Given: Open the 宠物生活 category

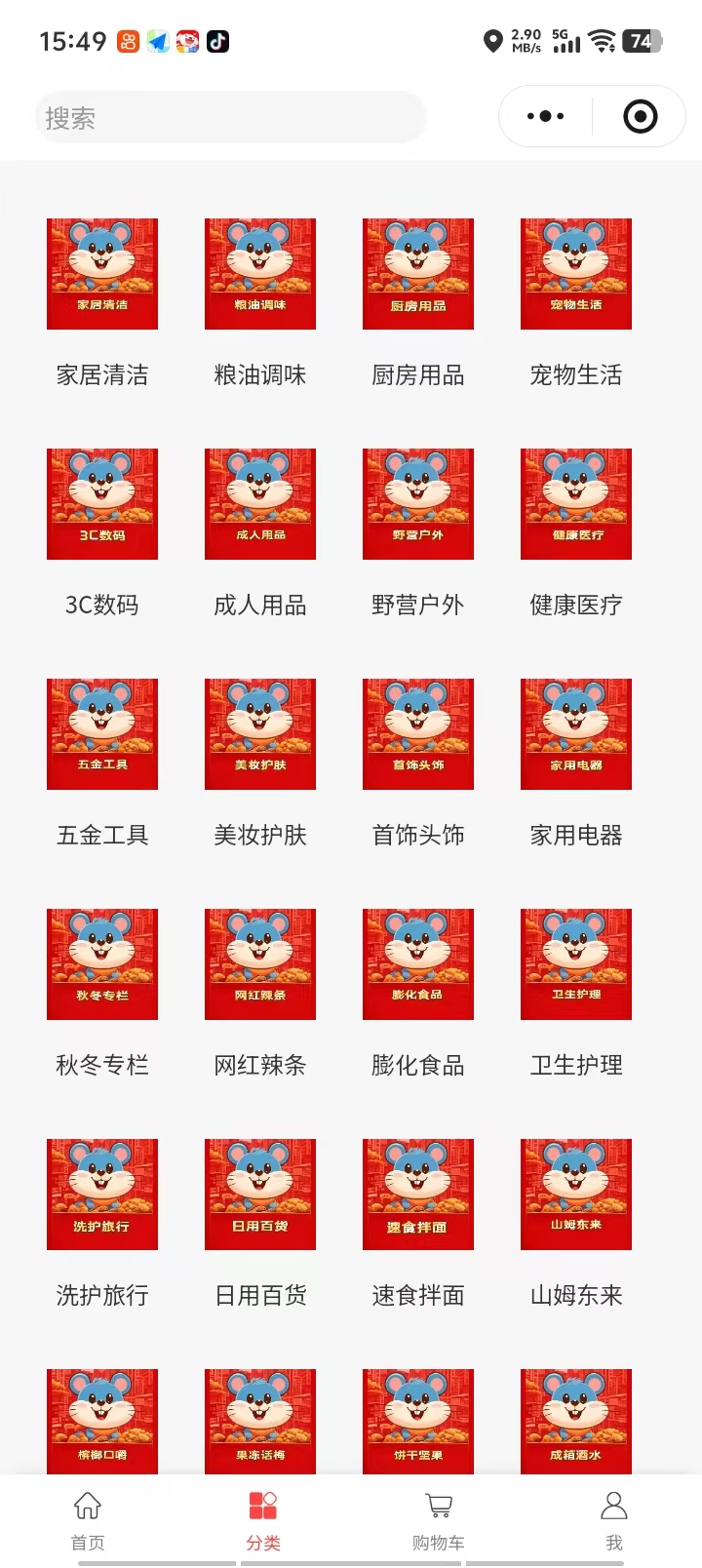Looking at the screenshot, I should point(576,274).
